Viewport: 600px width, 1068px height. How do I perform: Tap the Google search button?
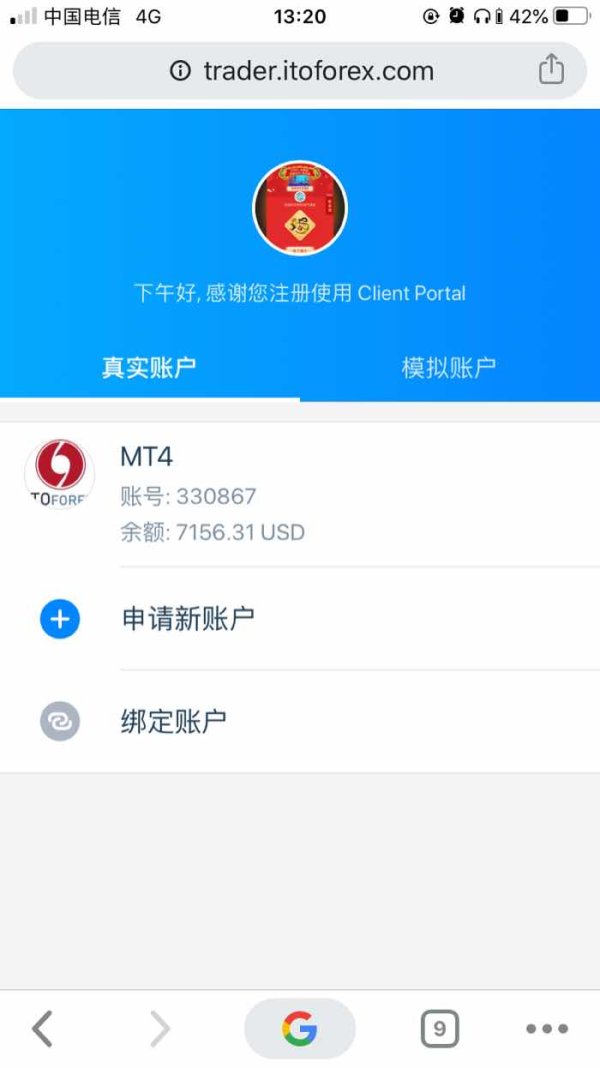300,1028
